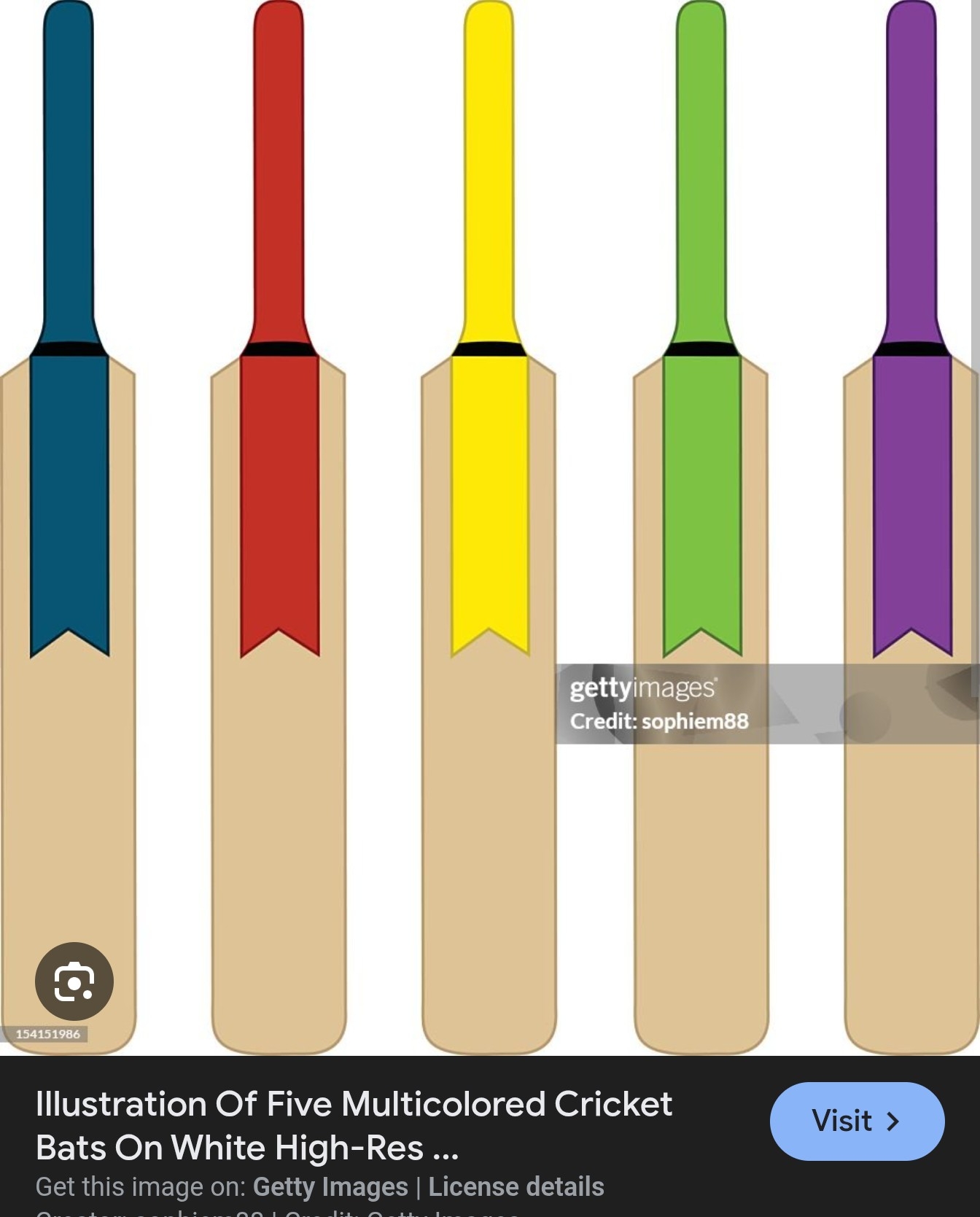Open Google Lens search on the image
Screen dimensions: 980x1217
point(74,981)
